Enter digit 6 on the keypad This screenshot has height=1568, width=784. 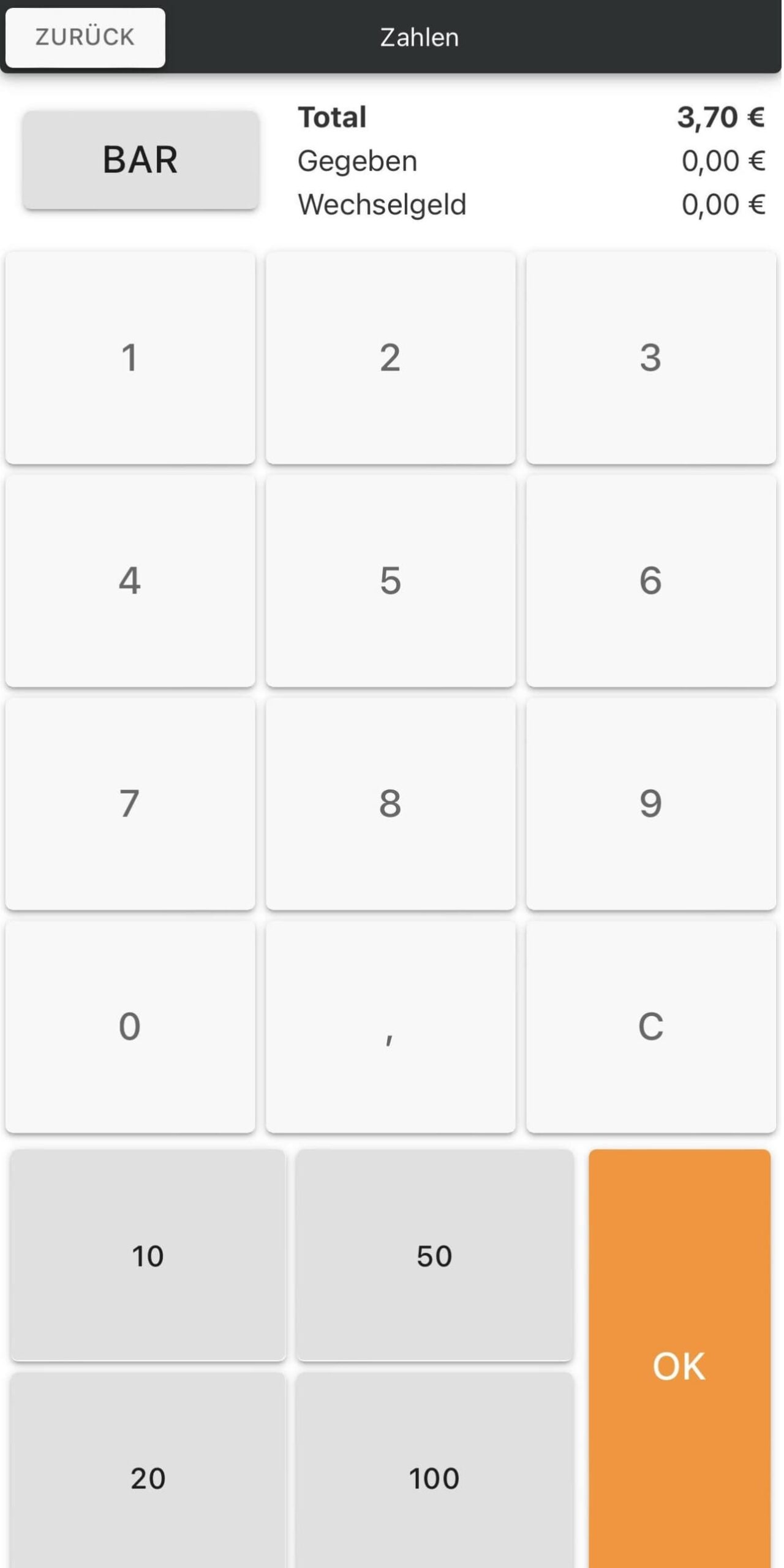[650, 581]
